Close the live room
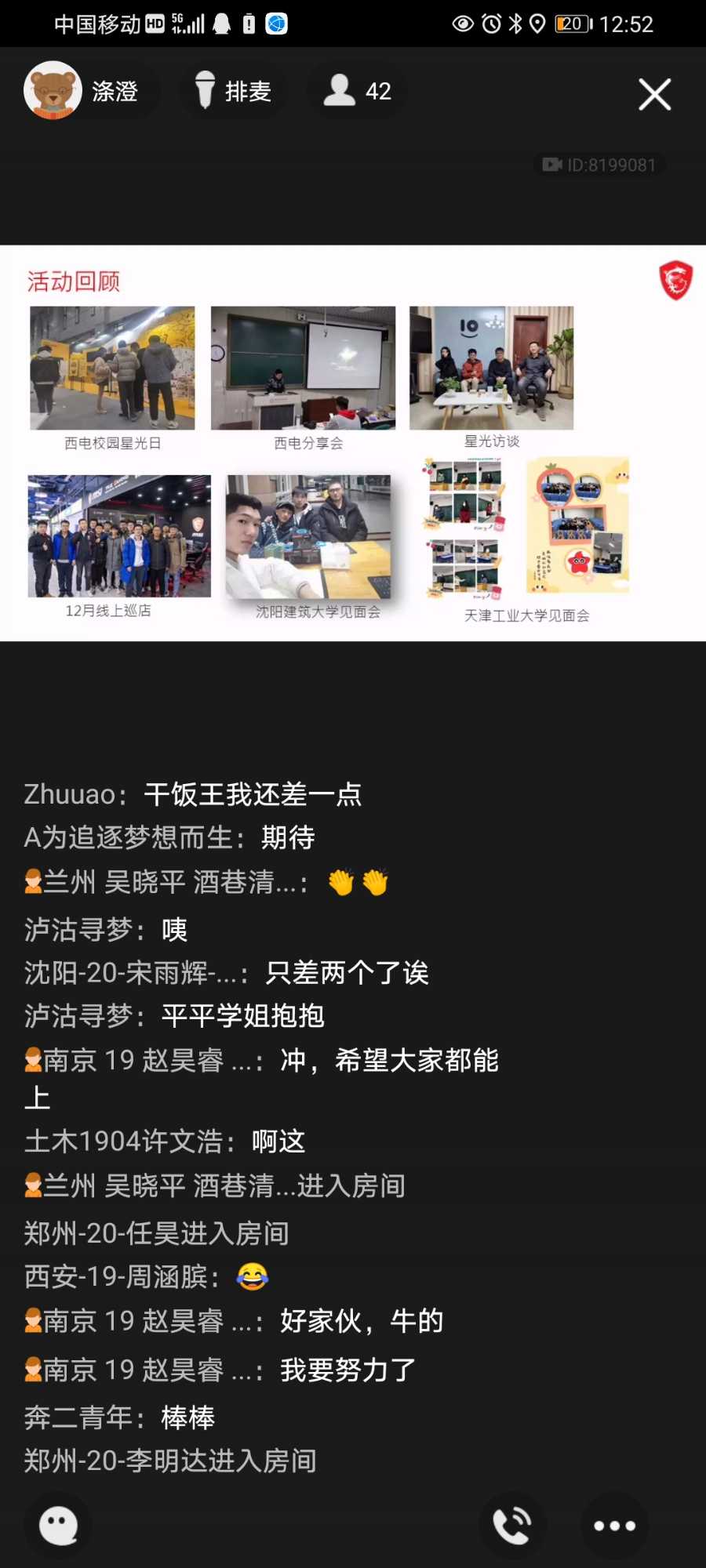This screenshot has width=706, height=1568. [654, 95]
